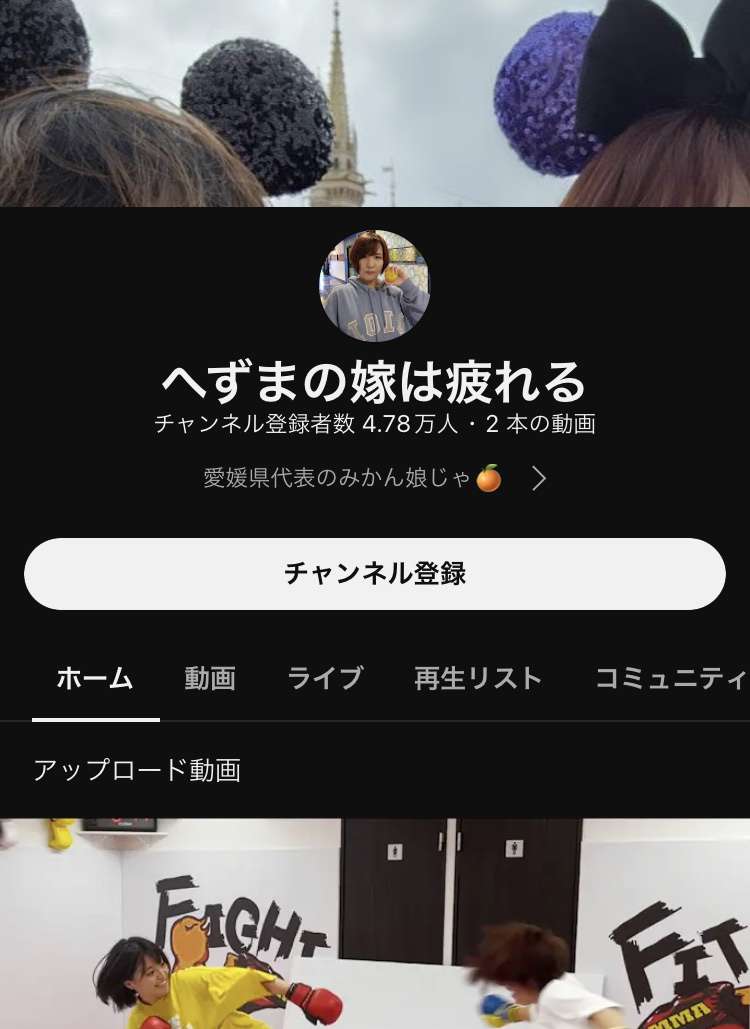This screenshot has height=1029, width=750.
Task: Play the boxing gym uploaded video
Action: click(375, 924)
